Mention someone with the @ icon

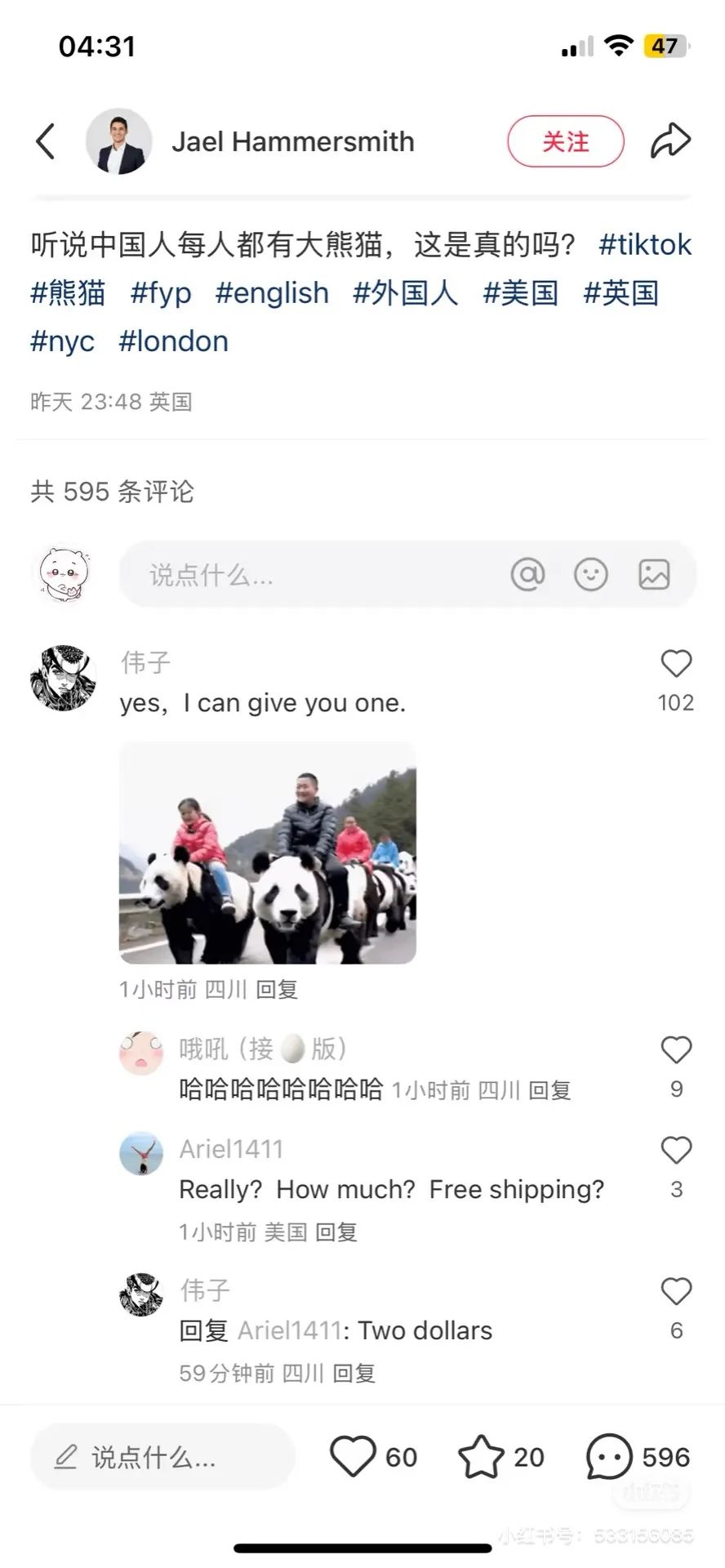pyautogui.click(x=527, y=575)
